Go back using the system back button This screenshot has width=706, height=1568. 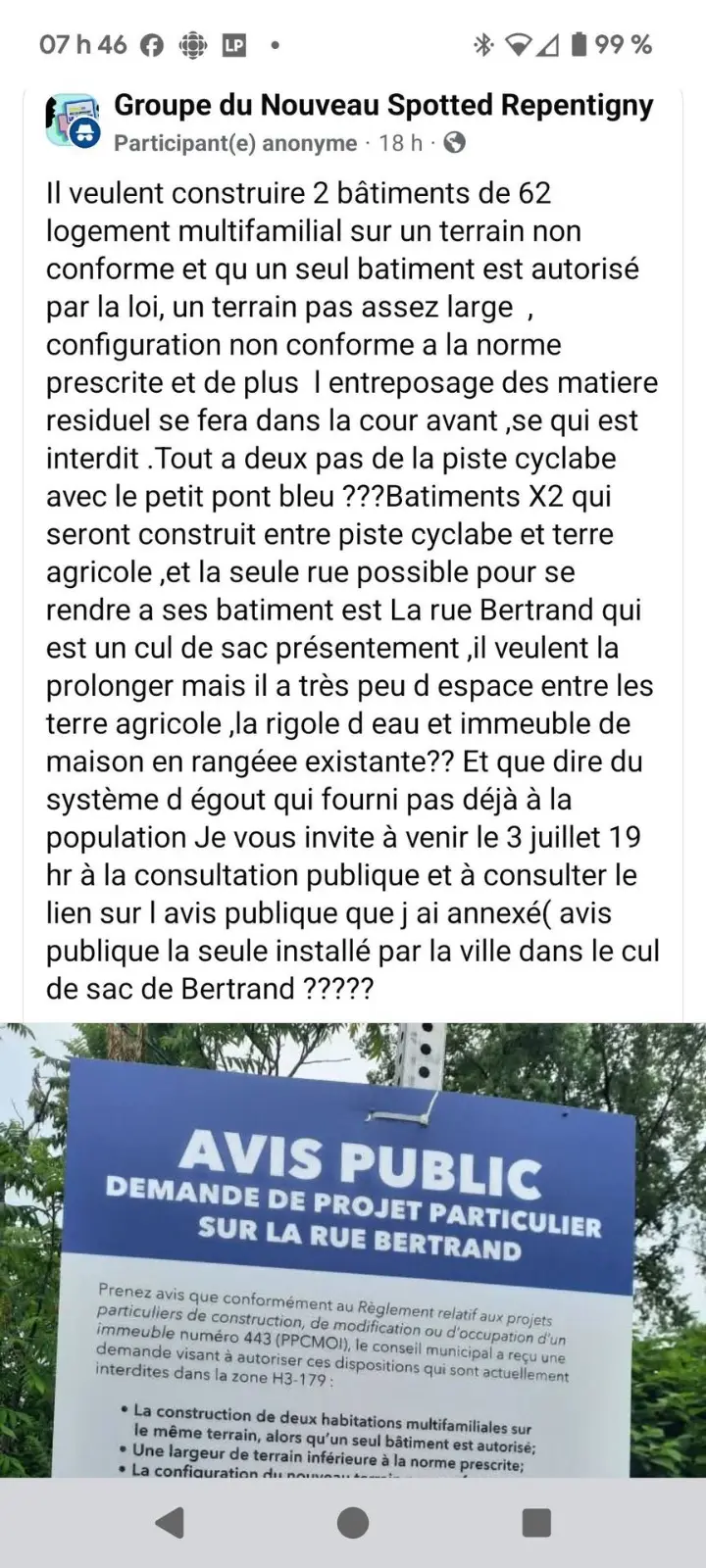click(170, 1522)
